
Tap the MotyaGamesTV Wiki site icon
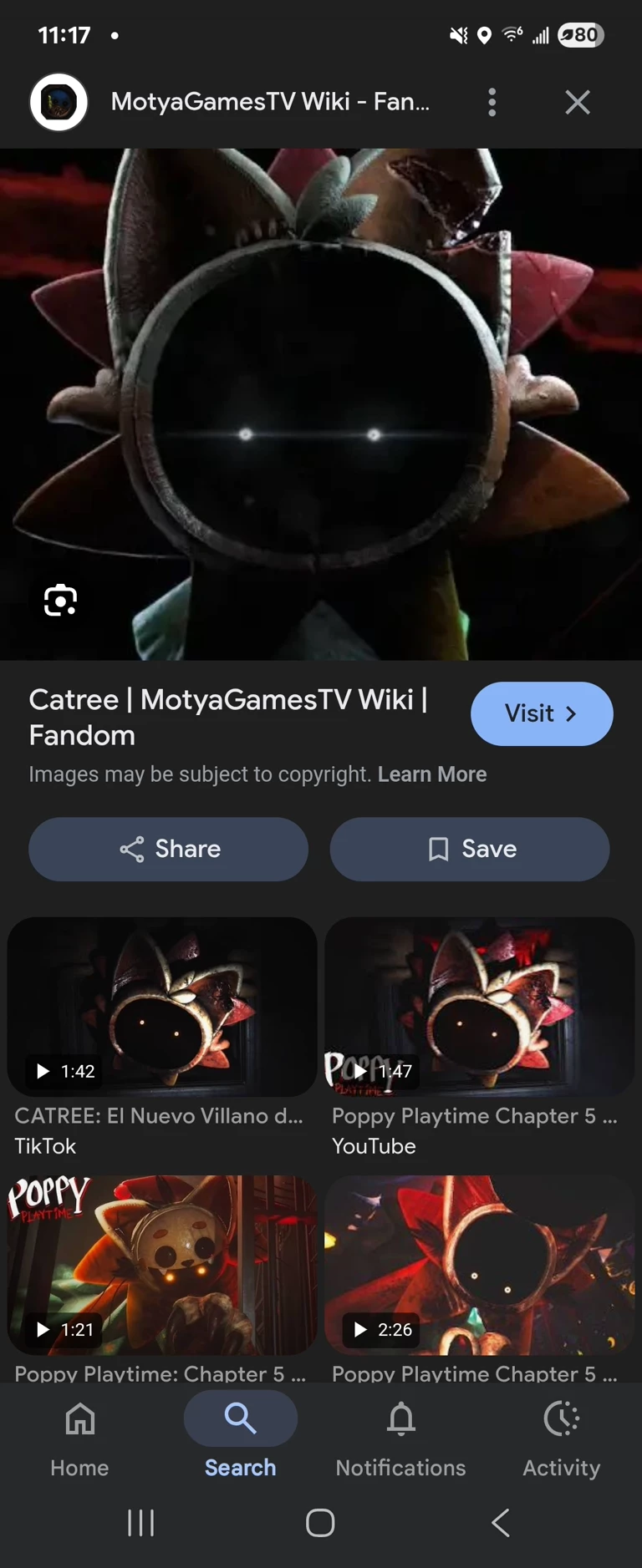pyautogui.click(x=59, y=102)
